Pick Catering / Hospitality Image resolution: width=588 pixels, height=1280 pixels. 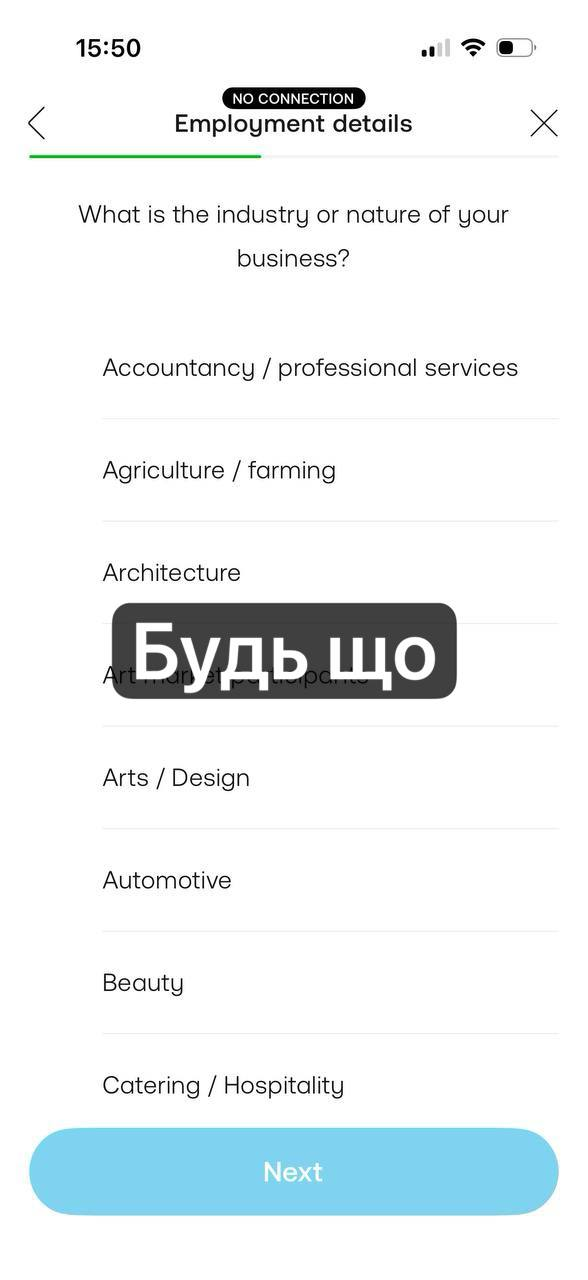[330, 1085]
